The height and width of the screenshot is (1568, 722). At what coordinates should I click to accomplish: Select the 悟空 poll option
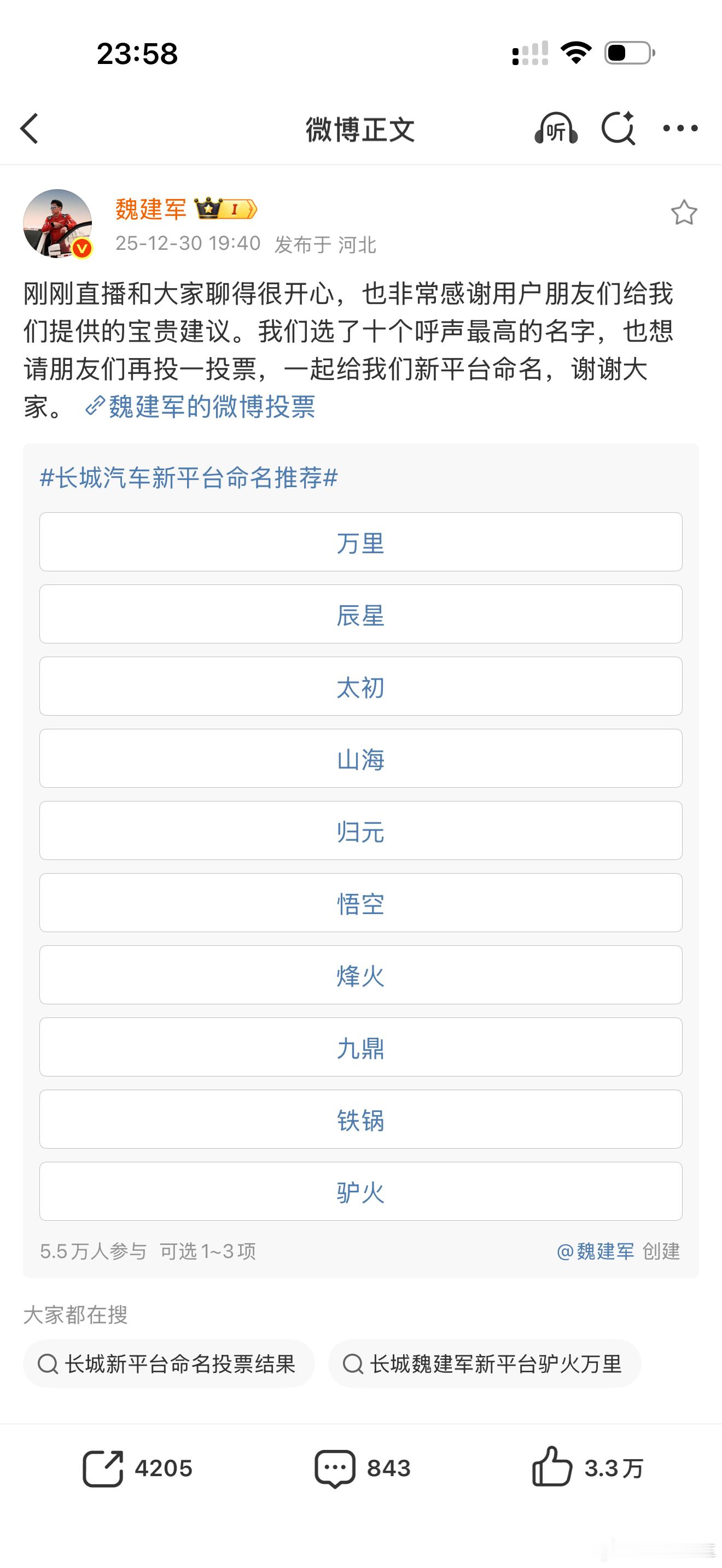(360, 903)
